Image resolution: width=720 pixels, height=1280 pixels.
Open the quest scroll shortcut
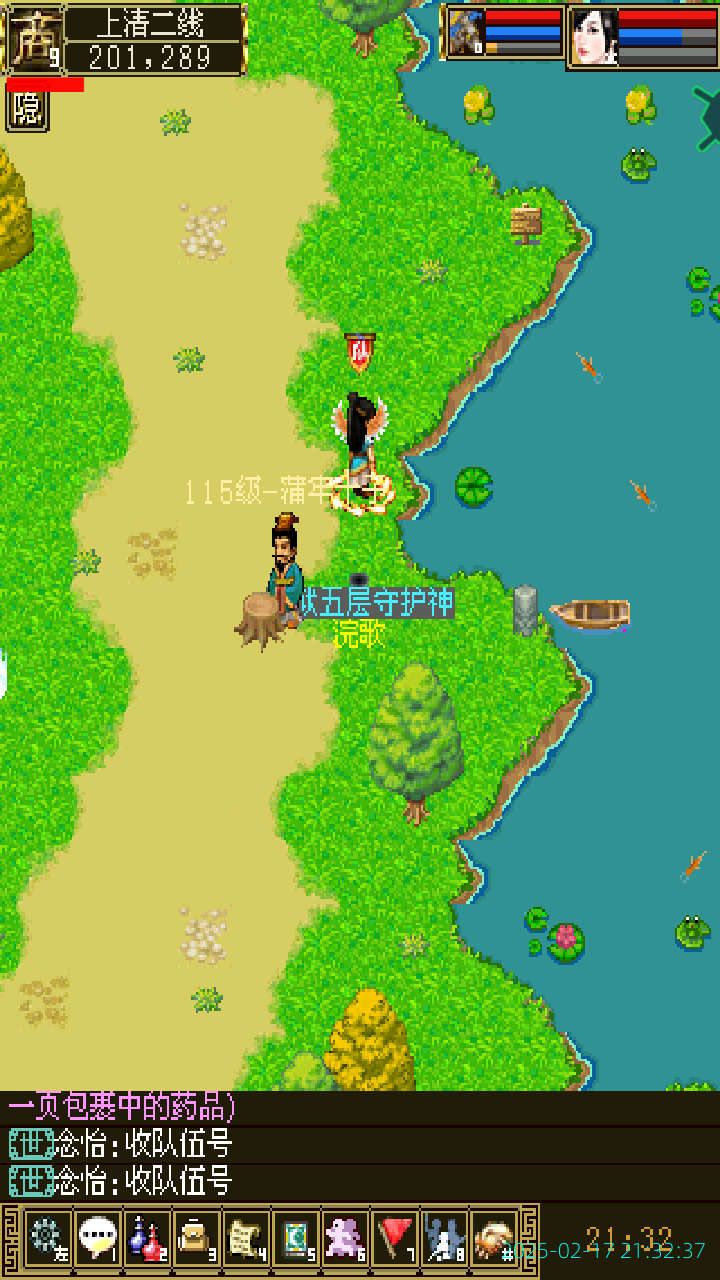point(246,1238)
